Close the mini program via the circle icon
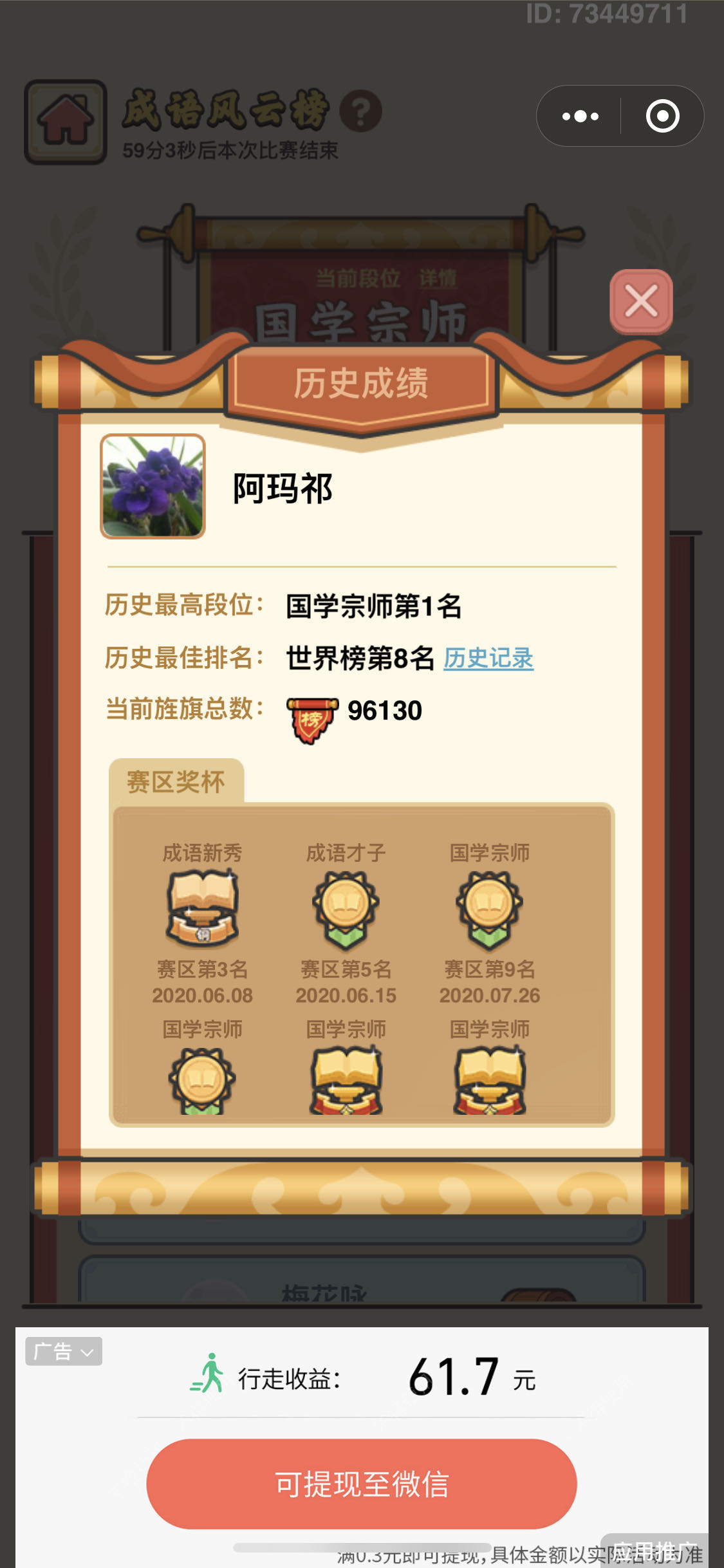The image size is (724, 1568). pos(662,117)
